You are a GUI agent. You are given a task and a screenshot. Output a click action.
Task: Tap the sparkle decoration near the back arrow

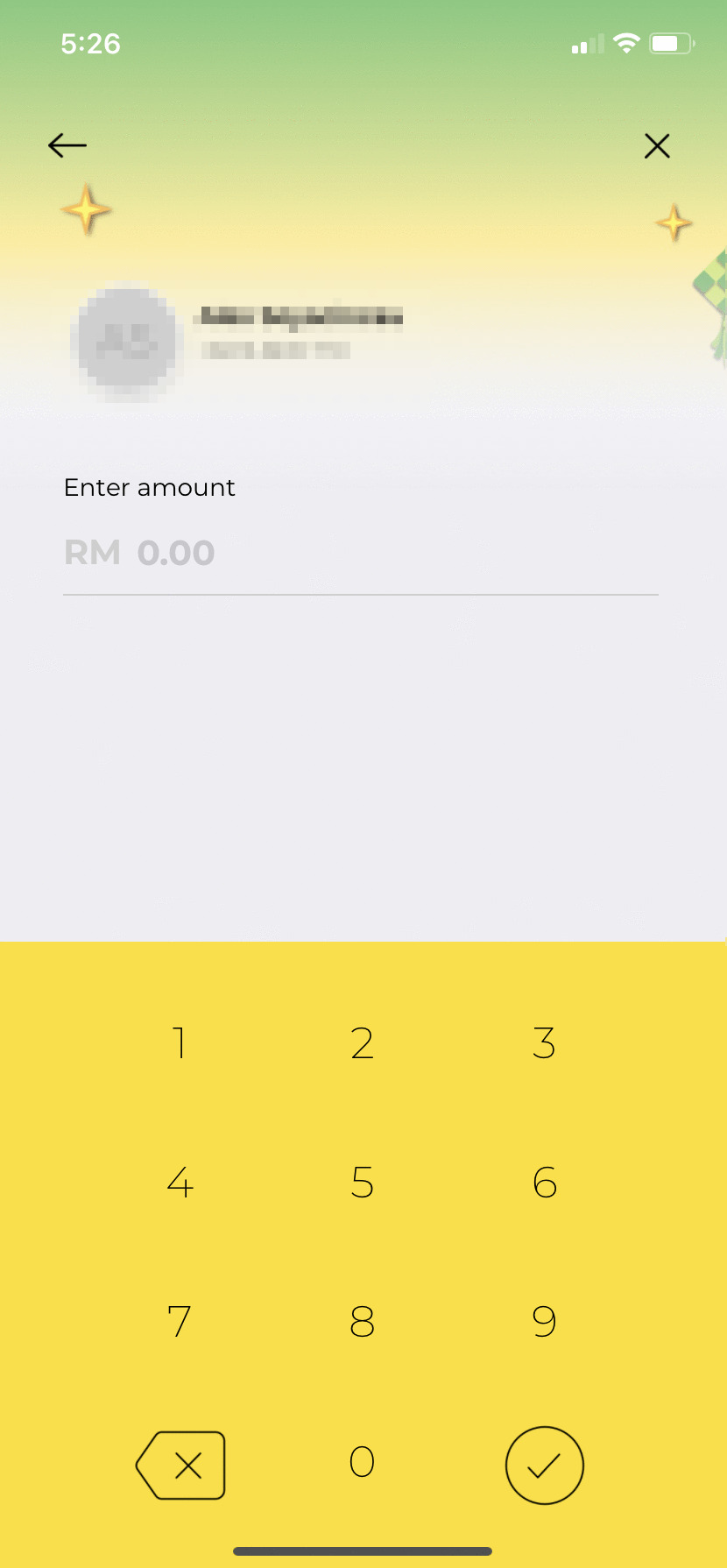tap(85, 208)
